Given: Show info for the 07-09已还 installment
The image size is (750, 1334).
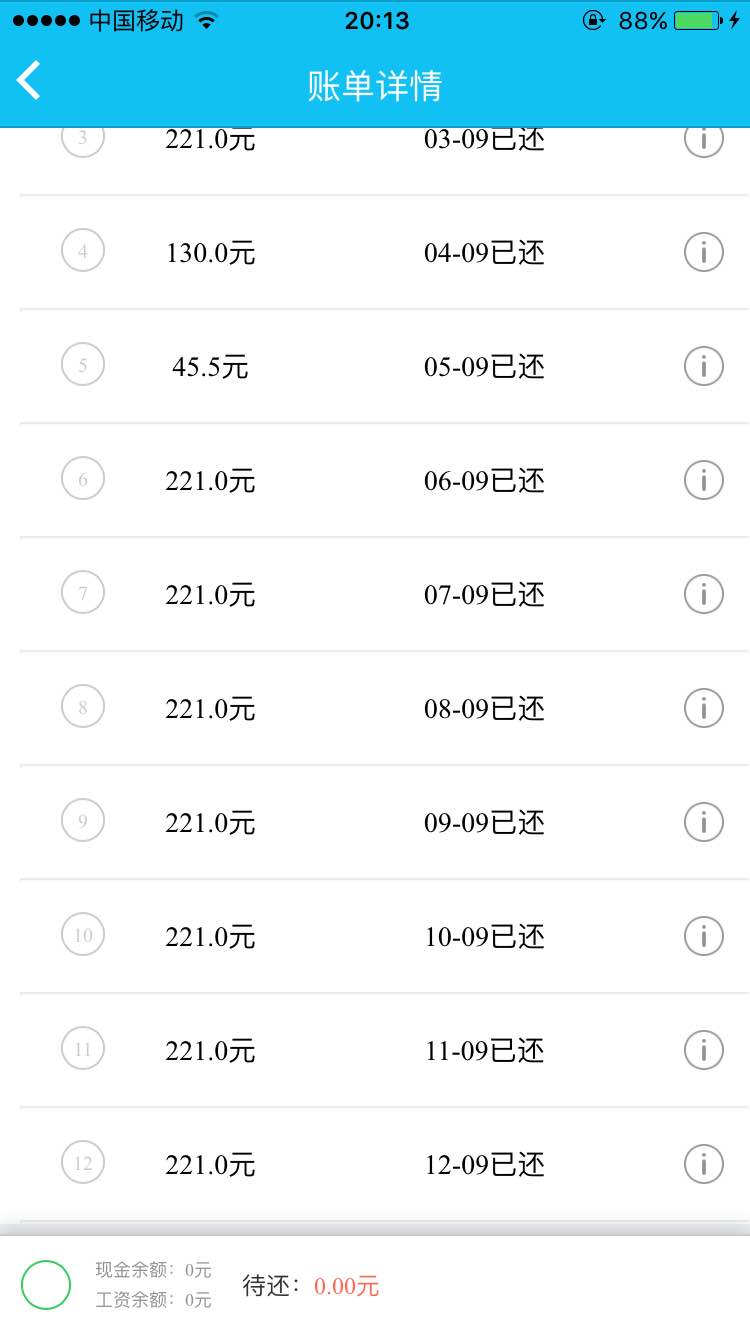Looking at the screenshot, I should (x=703, y=594).
